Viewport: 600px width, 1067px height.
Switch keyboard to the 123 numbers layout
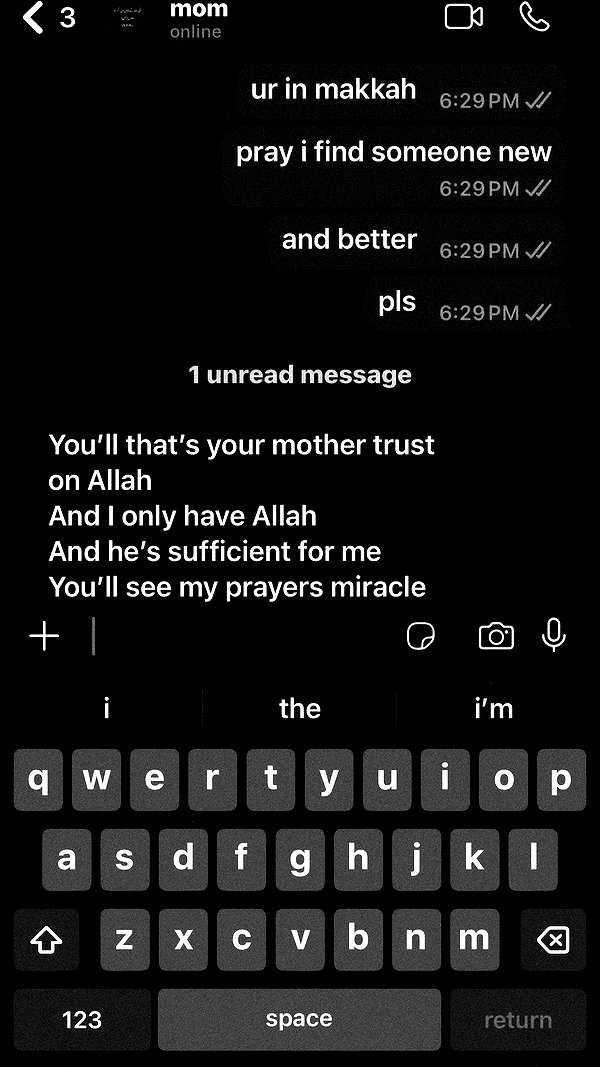click(x=82, y=1019)
